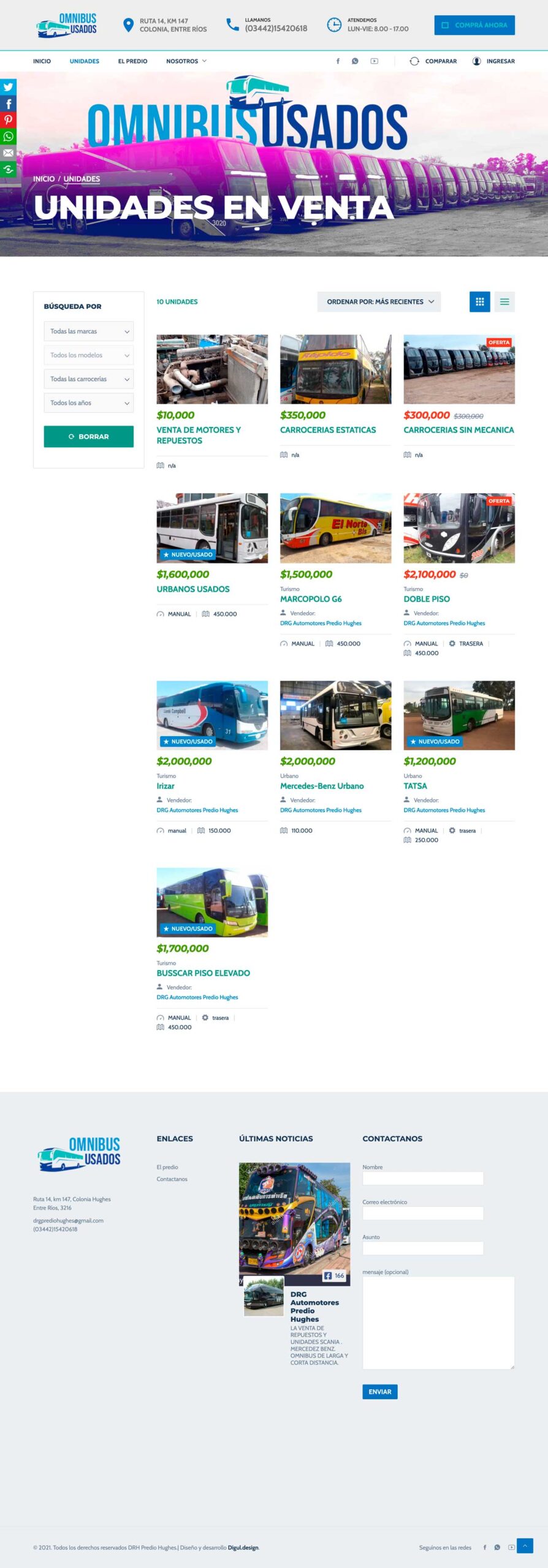Open the BUSSCAR PISO ELEVADO listing
548x1568 pixels.
tap(203, 973)
